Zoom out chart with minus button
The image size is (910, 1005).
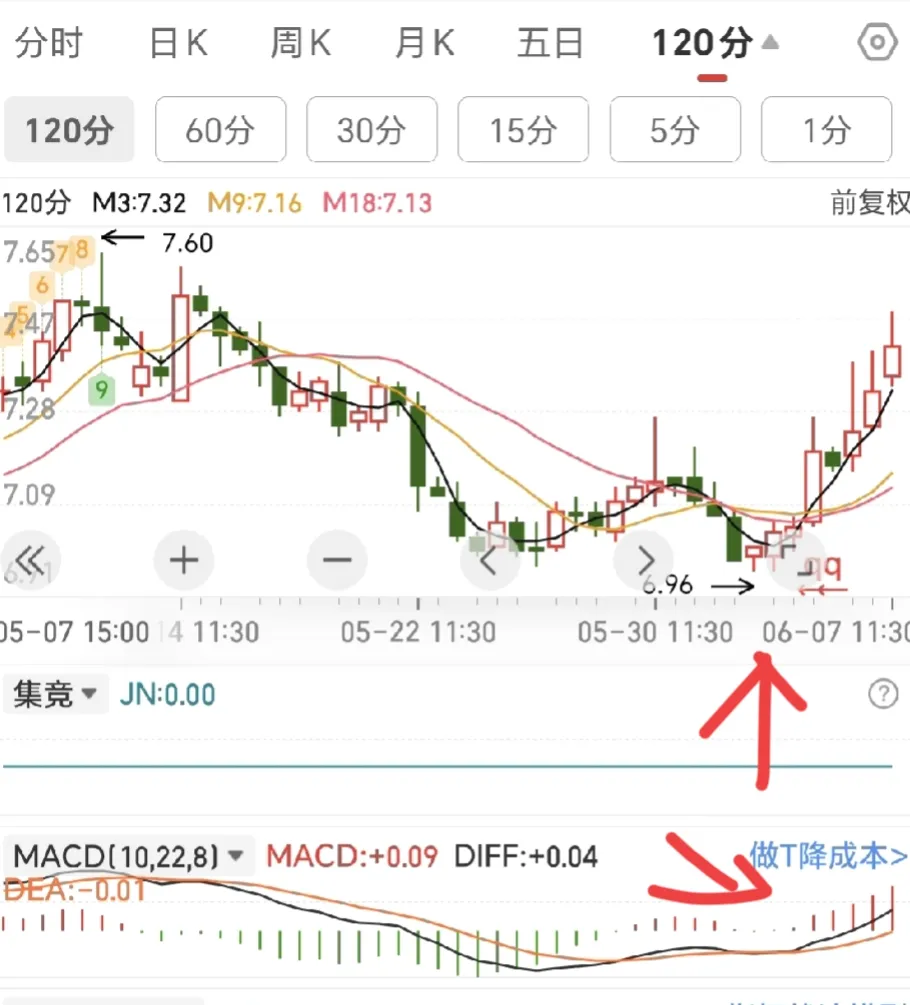338,560
